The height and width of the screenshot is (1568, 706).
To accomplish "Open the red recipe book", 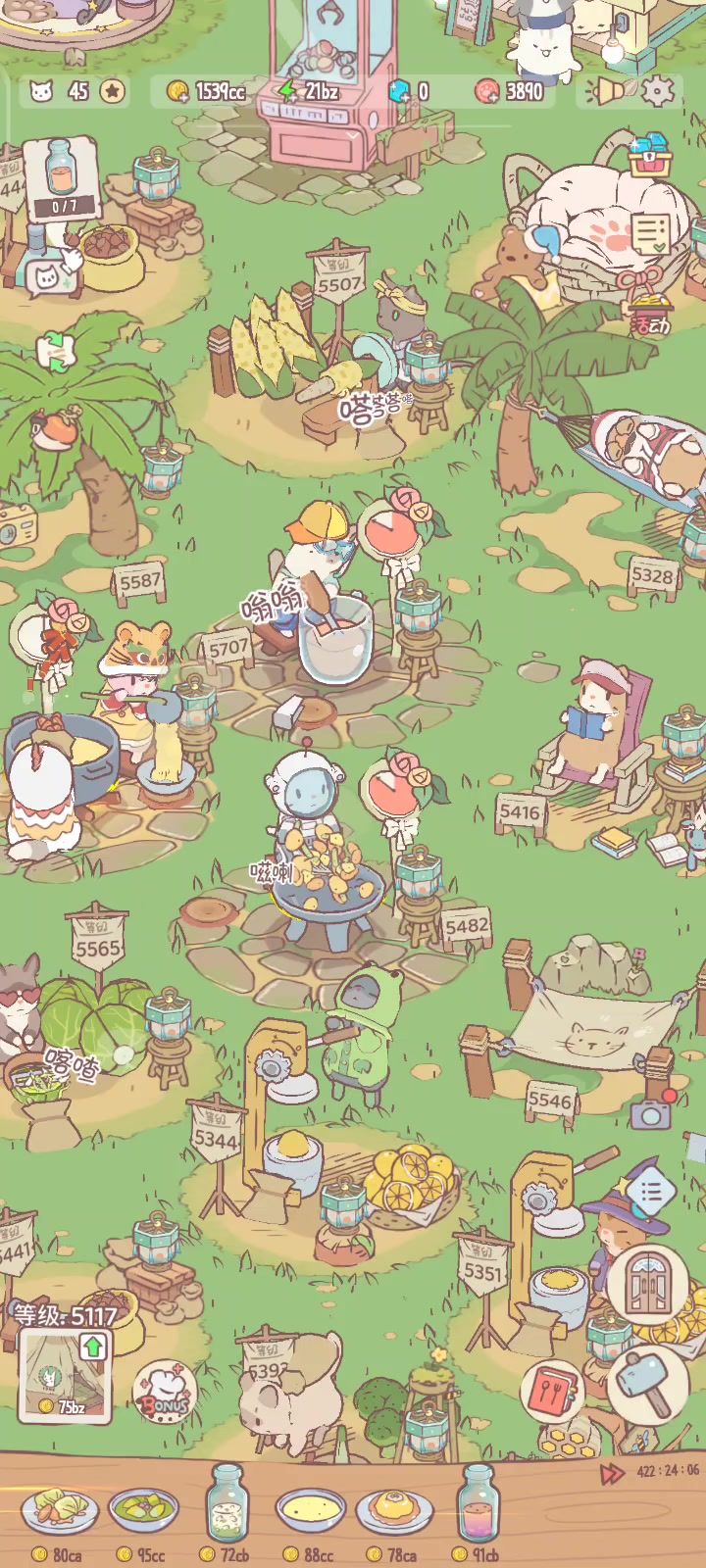I will (x=553, y=1391).
